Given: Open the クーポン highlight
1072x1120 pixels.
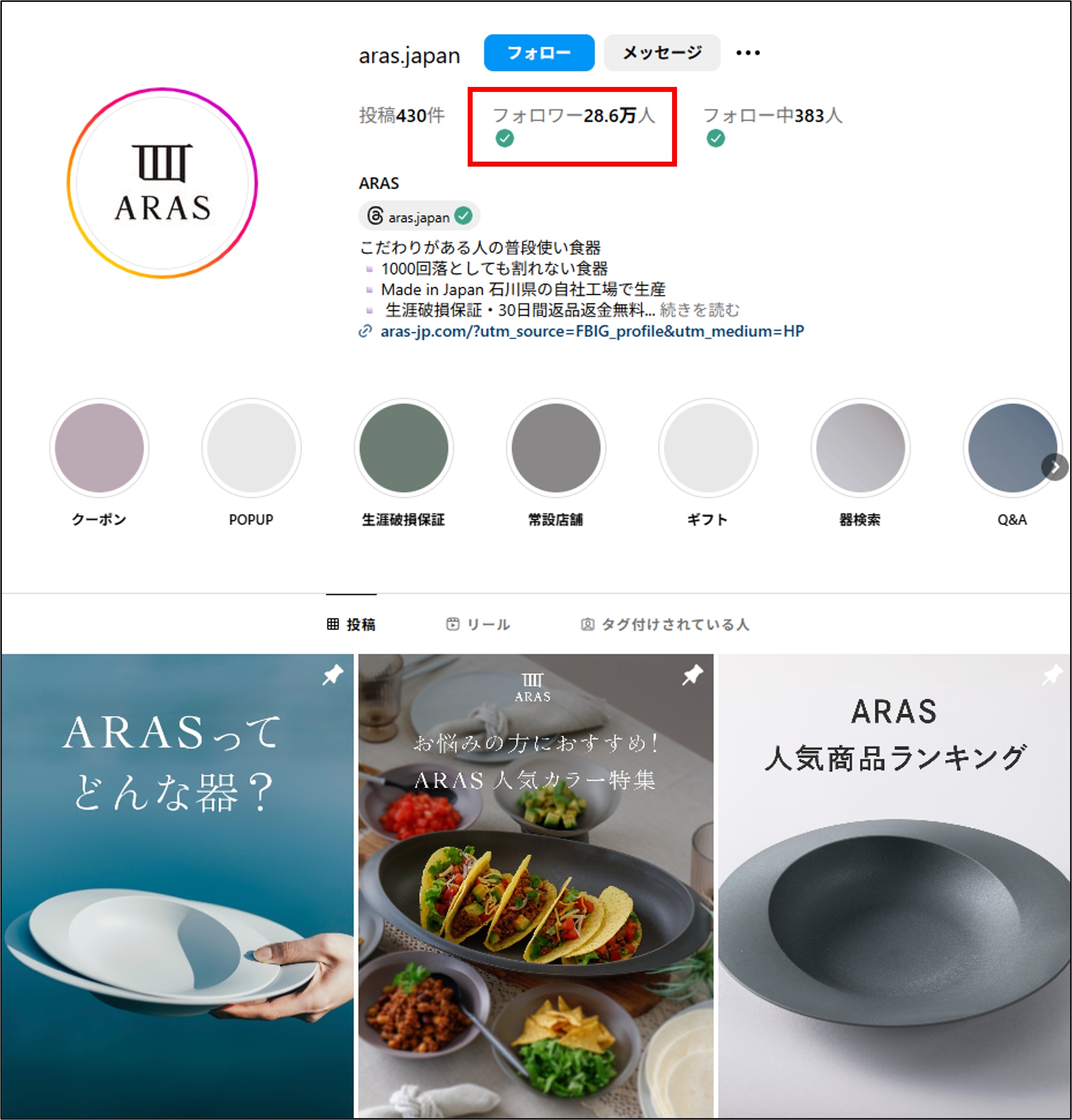Looking at the screenshot, I should (x=99, y=448).
